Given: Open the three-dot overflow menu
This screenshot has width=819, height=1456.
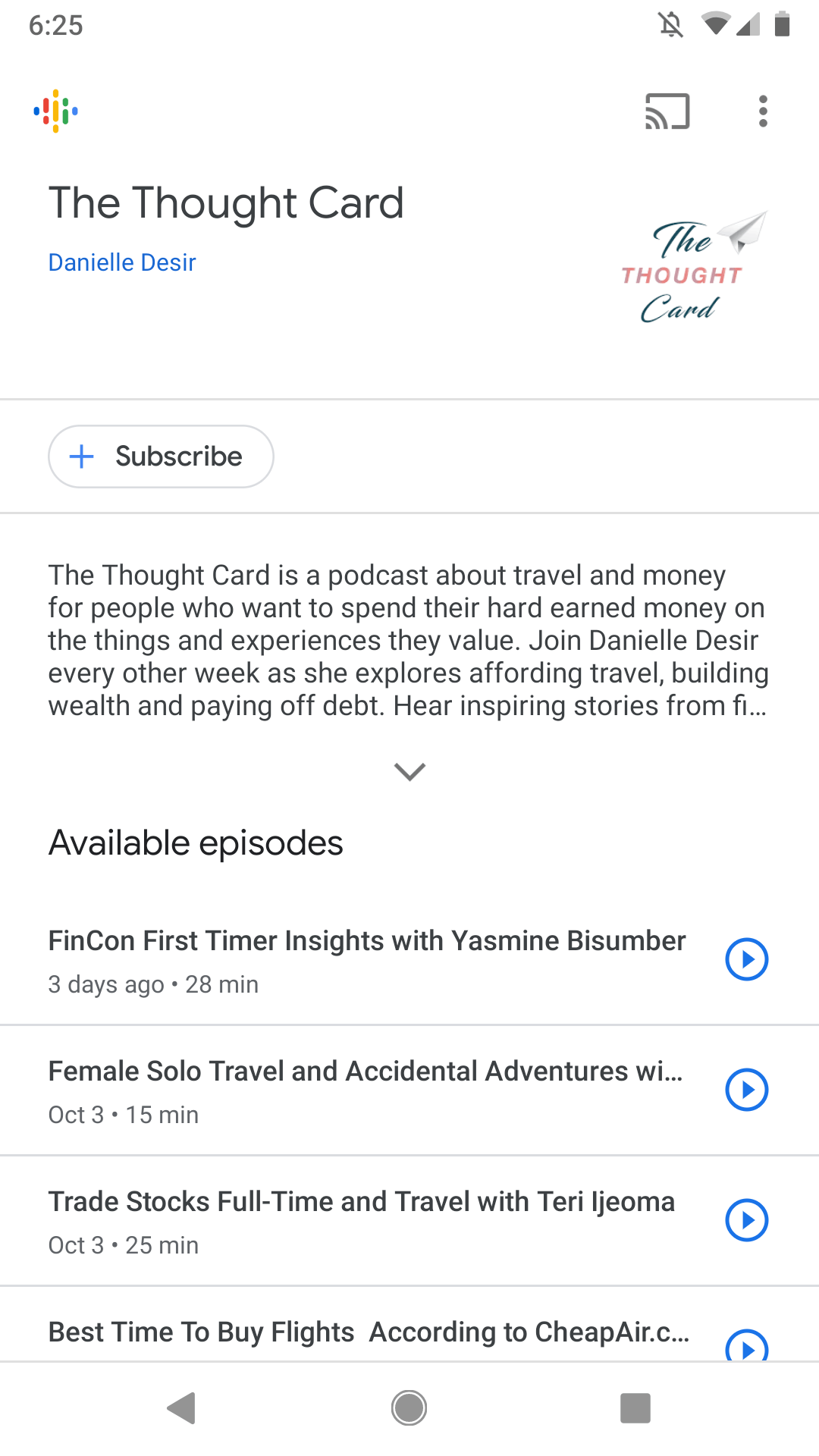Looking at the screenshot, I should coord(763,111).
